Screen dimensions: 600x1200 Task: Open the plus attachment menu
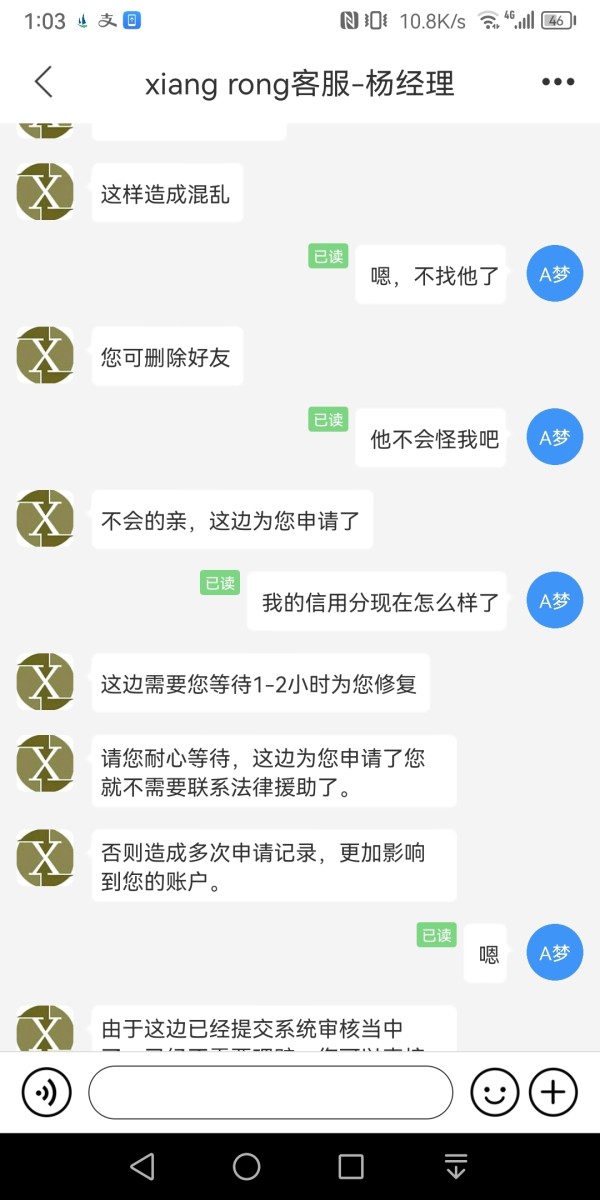coord(553,1092)
